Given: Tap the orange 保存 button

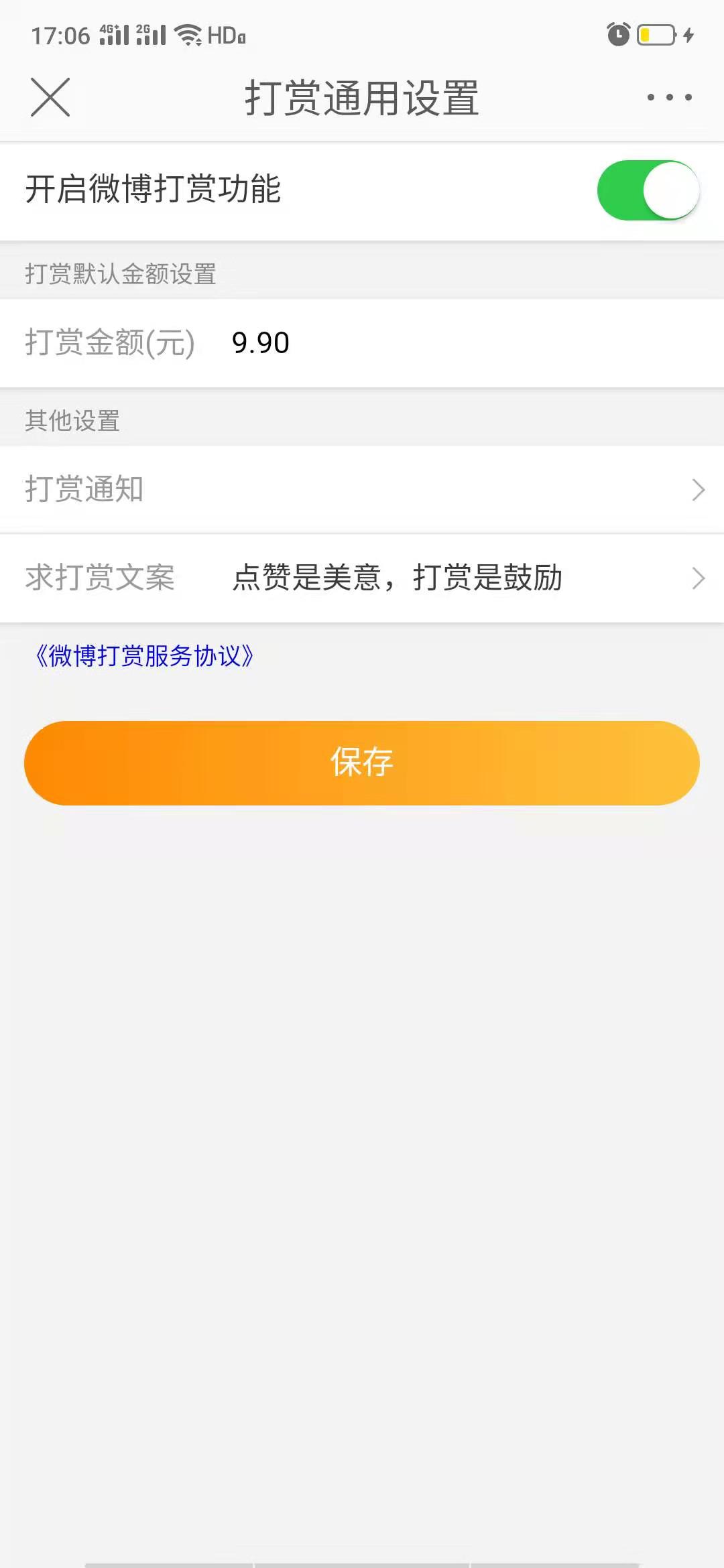Looking at the screenshot, I should [362, 763].
